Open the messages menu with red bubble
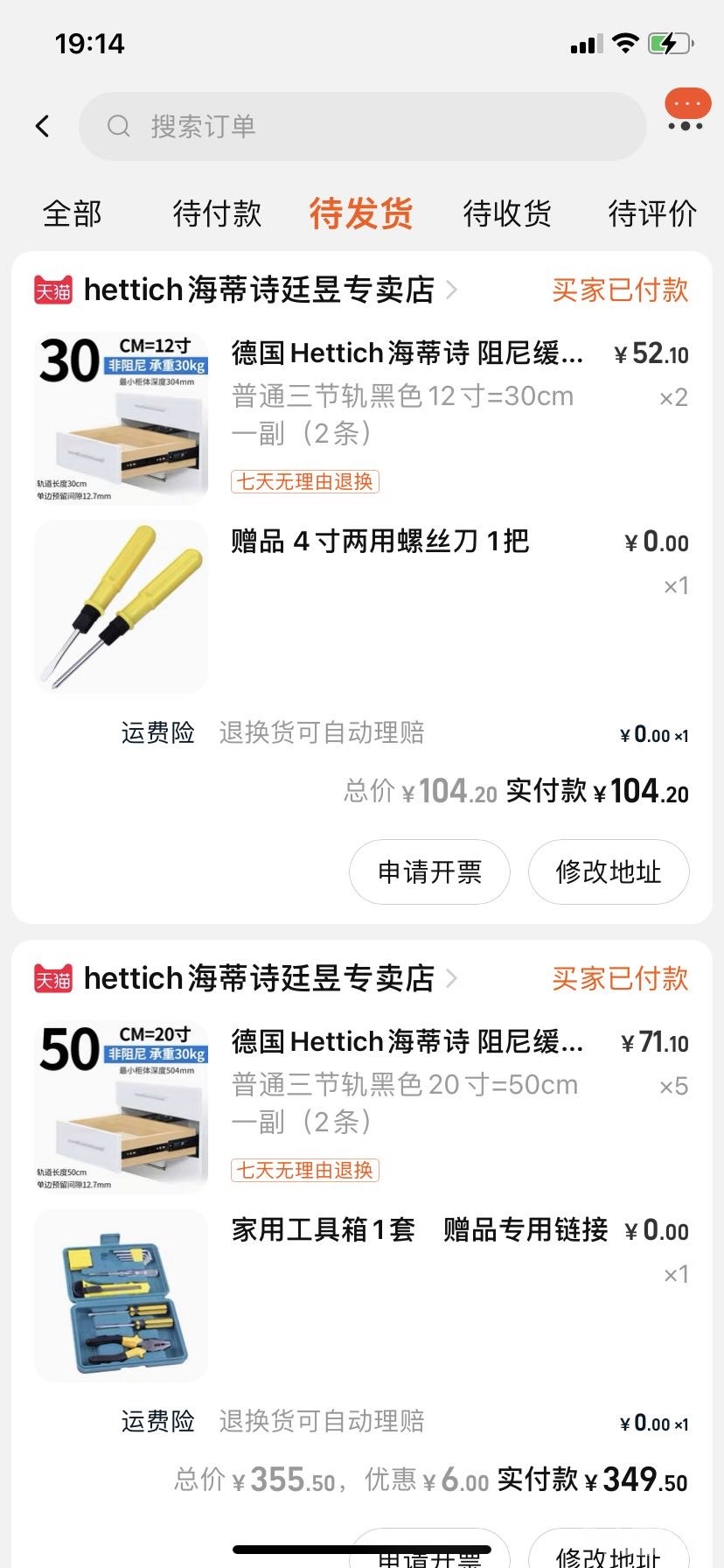724x1568 pixels. point(686,110)
